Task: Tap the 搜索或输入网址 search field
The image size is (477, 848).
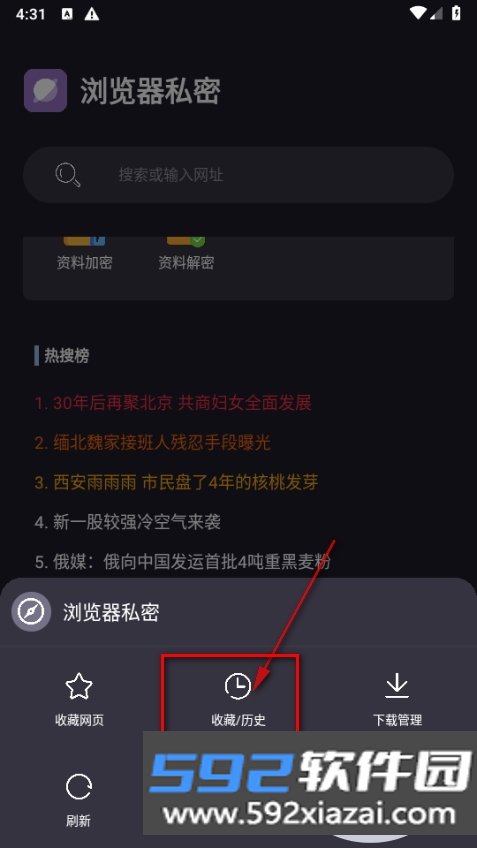Action: coord(238,175)
